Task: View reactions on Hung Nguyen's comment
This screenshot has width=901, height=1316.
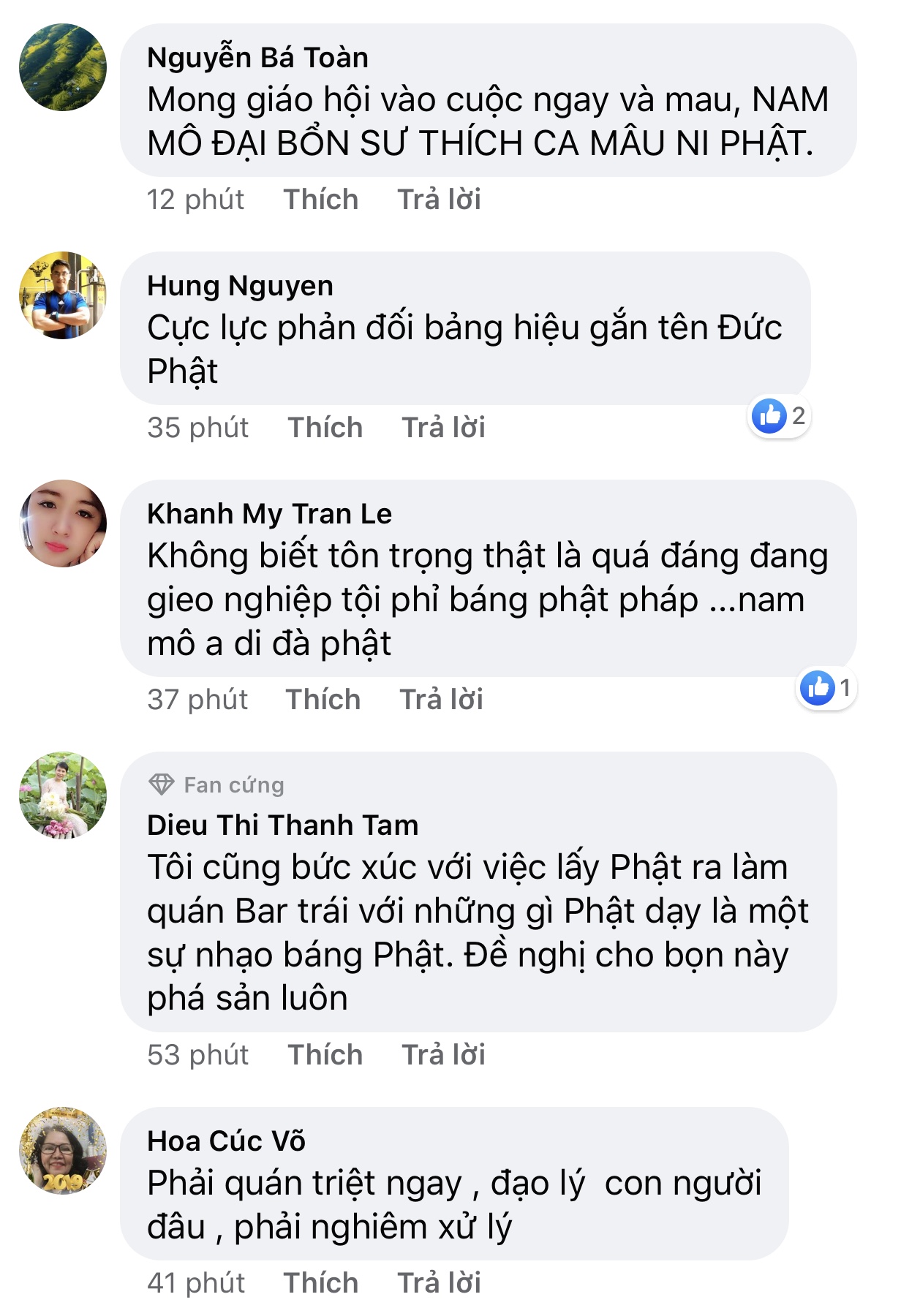Action: point(780,417)
